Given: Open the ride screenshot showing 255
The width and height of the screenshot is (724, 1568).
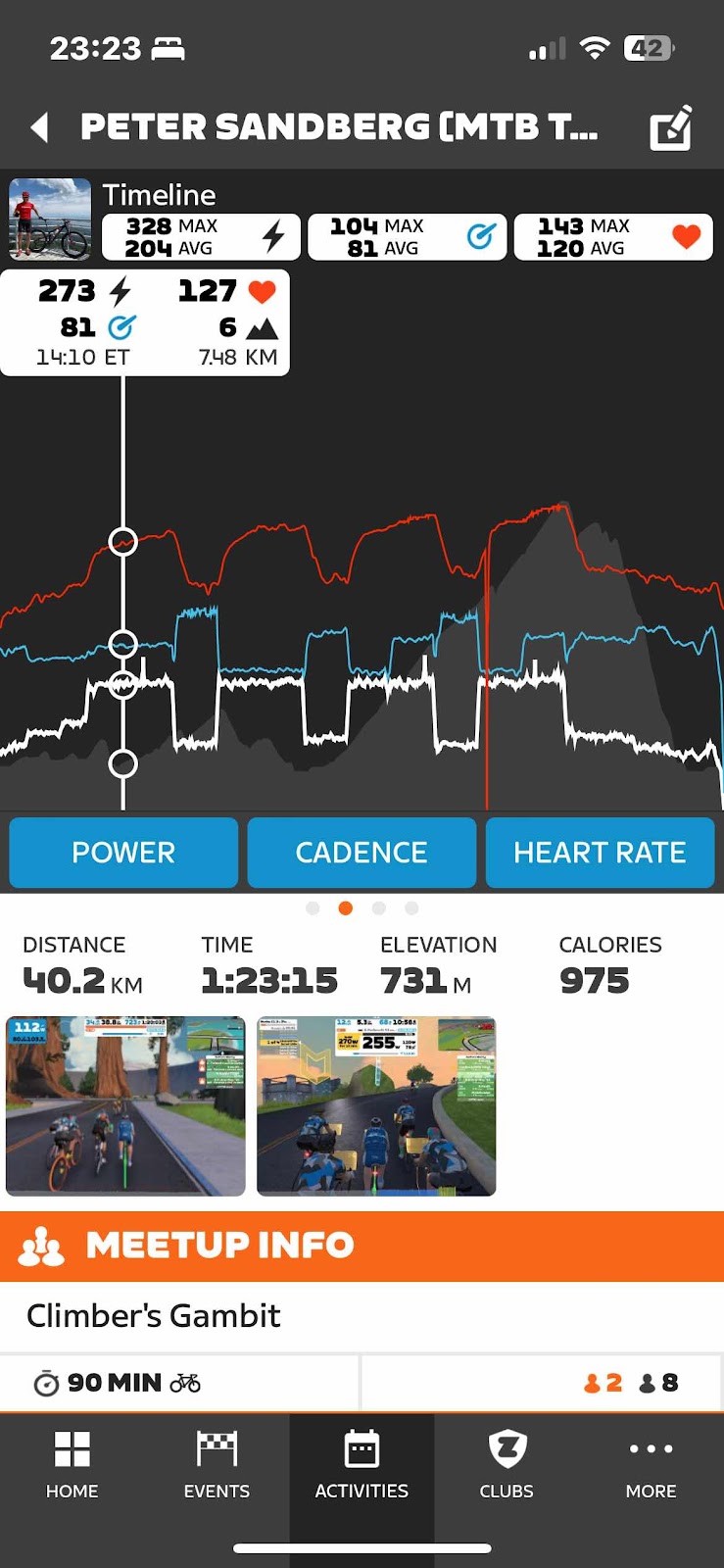Looking at the screenshot, I should 376,1106.
